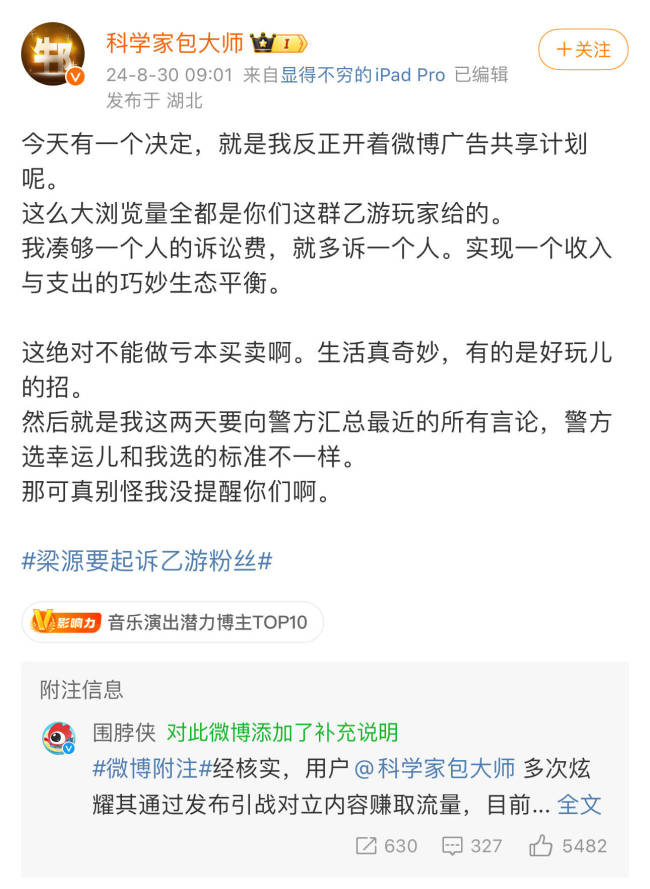The height and width of the screenshot is (889, 650).
Task: Open the hashtag #梁源要起诉乙游粉丝#
Action: [147, 561]
